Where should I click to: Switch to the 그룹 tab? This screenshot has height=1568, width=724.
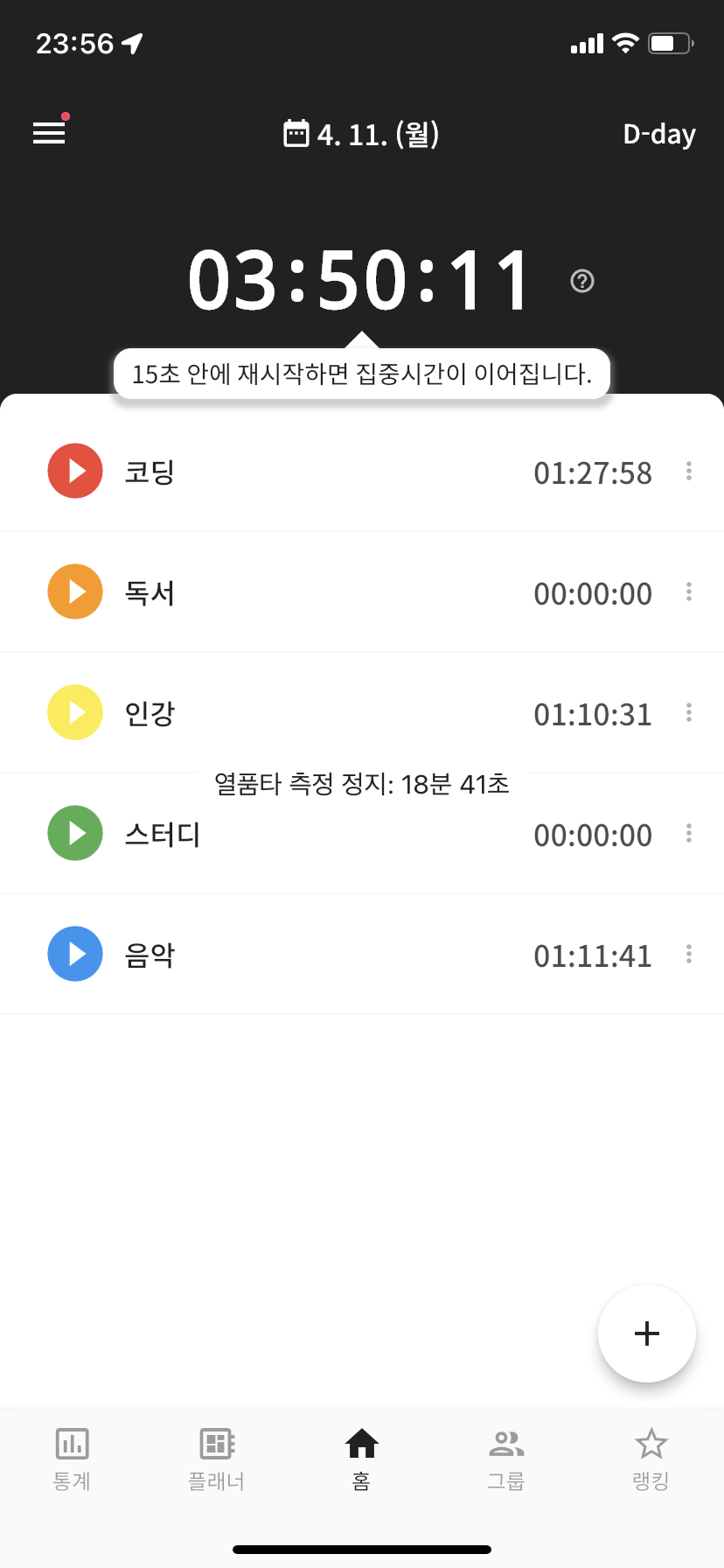506,1459
